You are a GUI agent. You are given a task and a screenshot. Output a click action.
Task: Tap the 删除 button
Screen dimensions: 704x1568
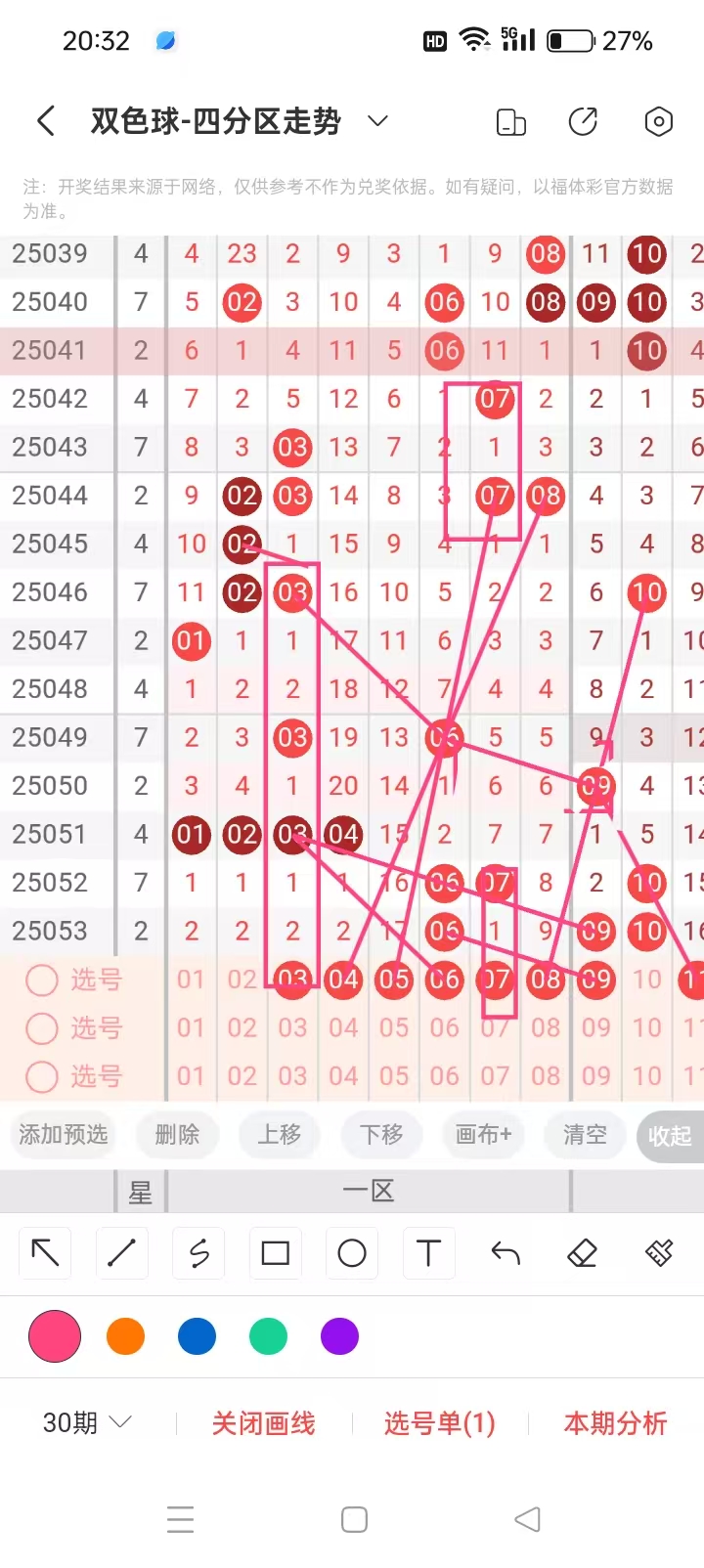click(x=177, y=1134)
